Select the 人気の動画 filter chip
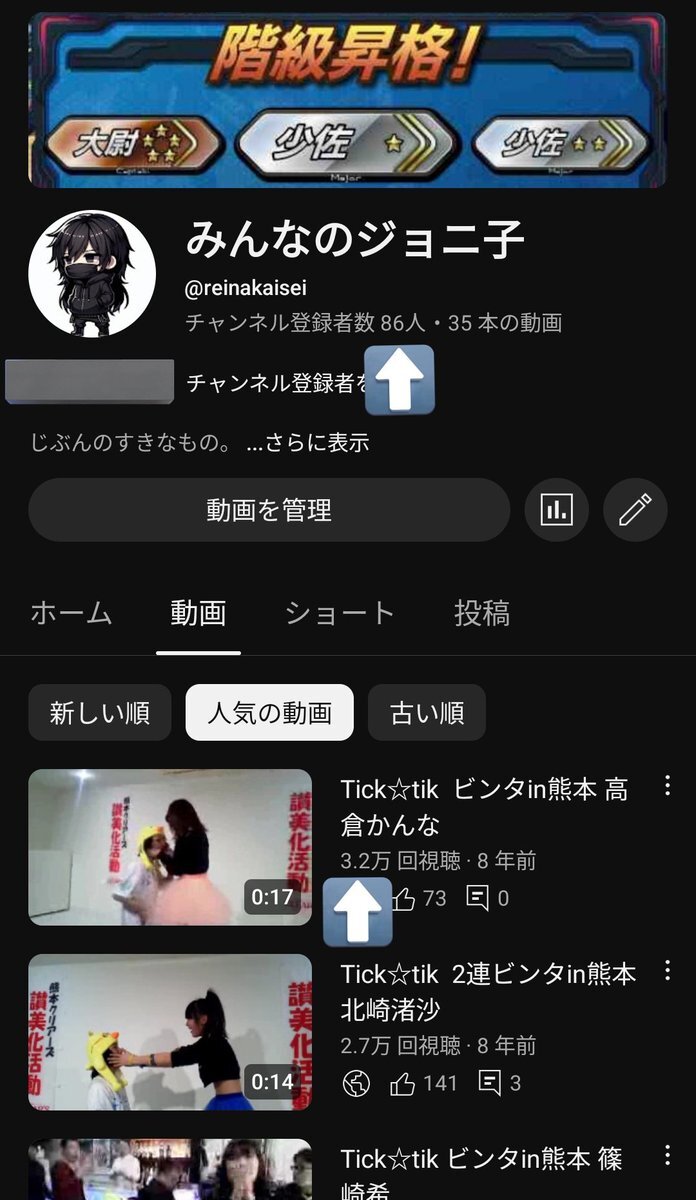The width and height of the screenshot is (696, 1200). click(269, 713)
